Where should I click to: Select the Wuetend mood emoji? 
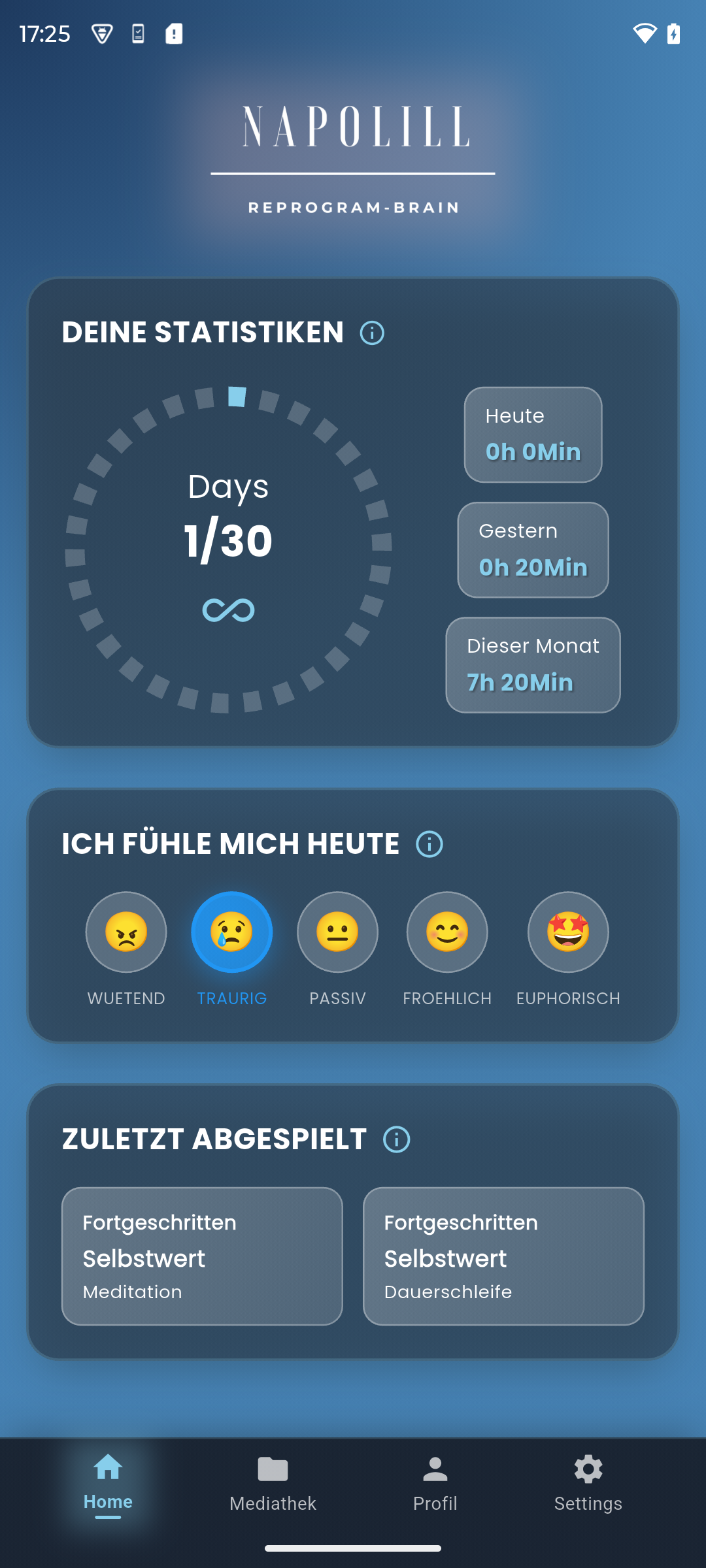point(126,932)
